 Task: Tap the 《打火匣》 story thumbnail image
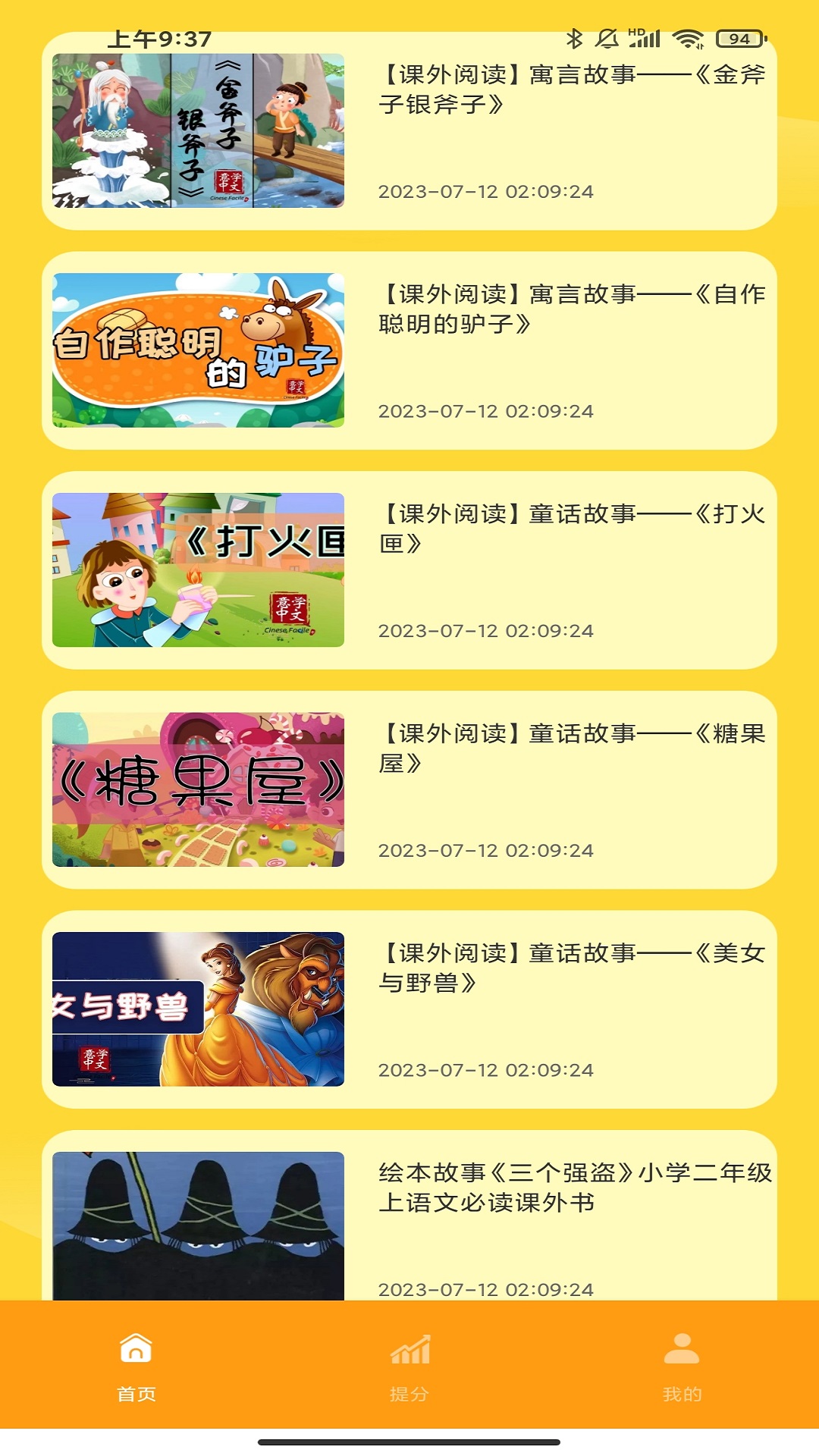tap(199, 569)
